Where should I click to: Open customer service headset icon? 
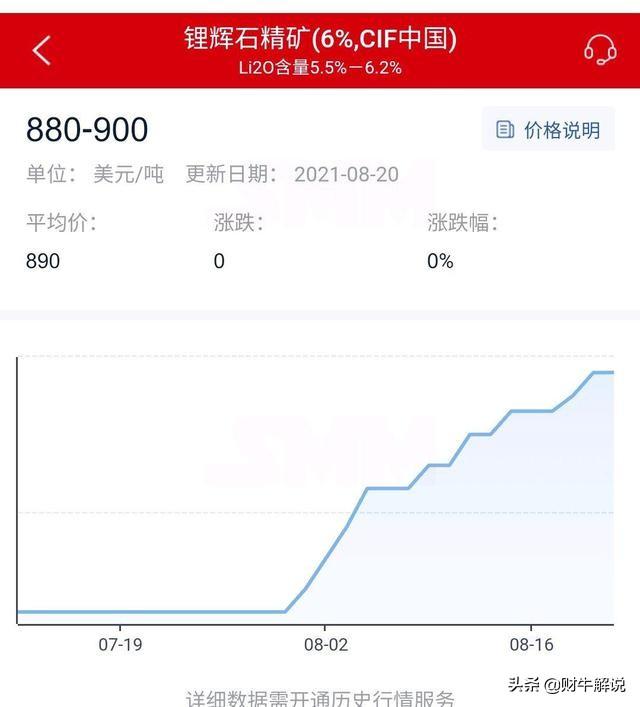click(x=600, y=49)
